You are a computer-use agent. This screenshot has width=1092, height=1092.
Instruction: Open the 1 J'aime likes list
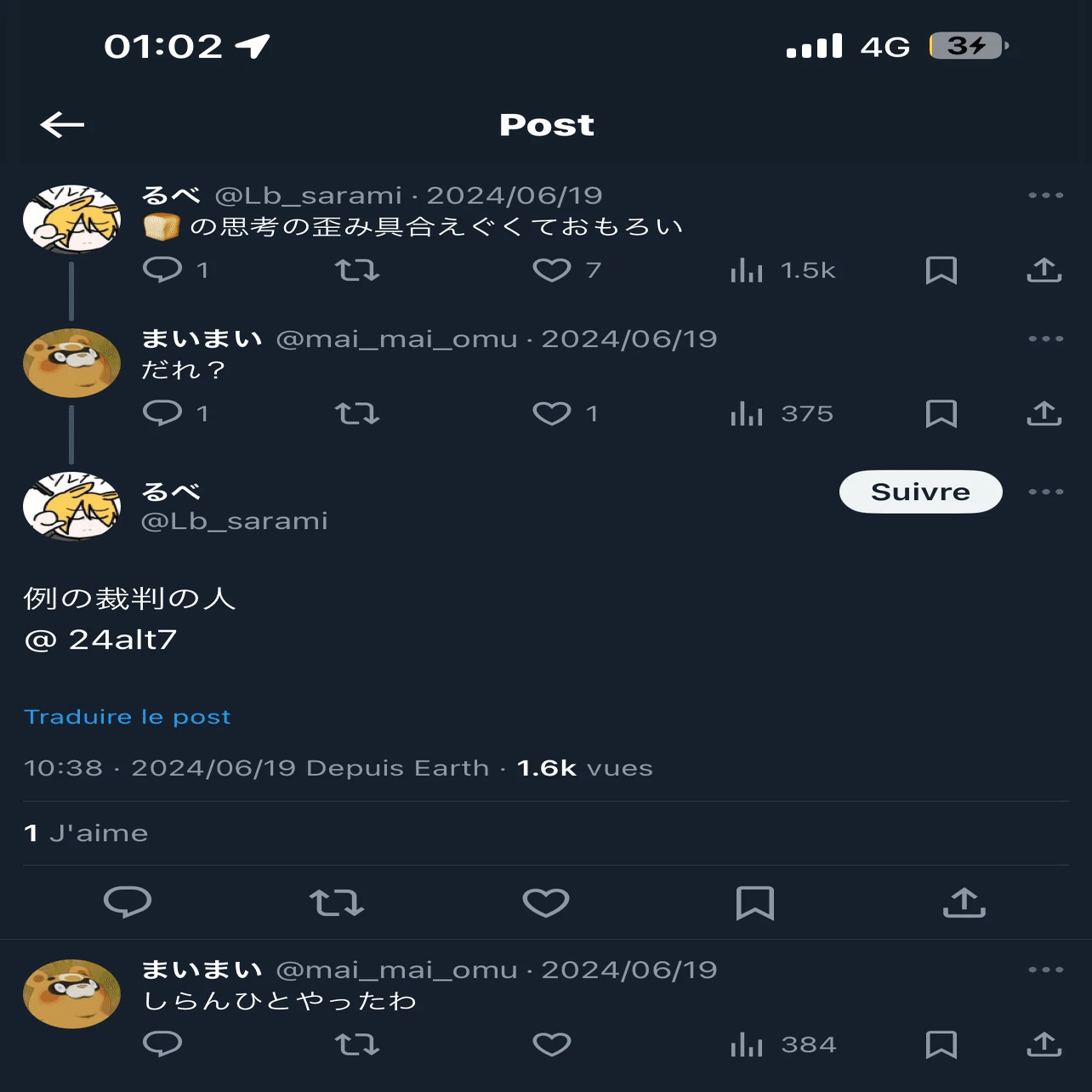click(86, 833)
